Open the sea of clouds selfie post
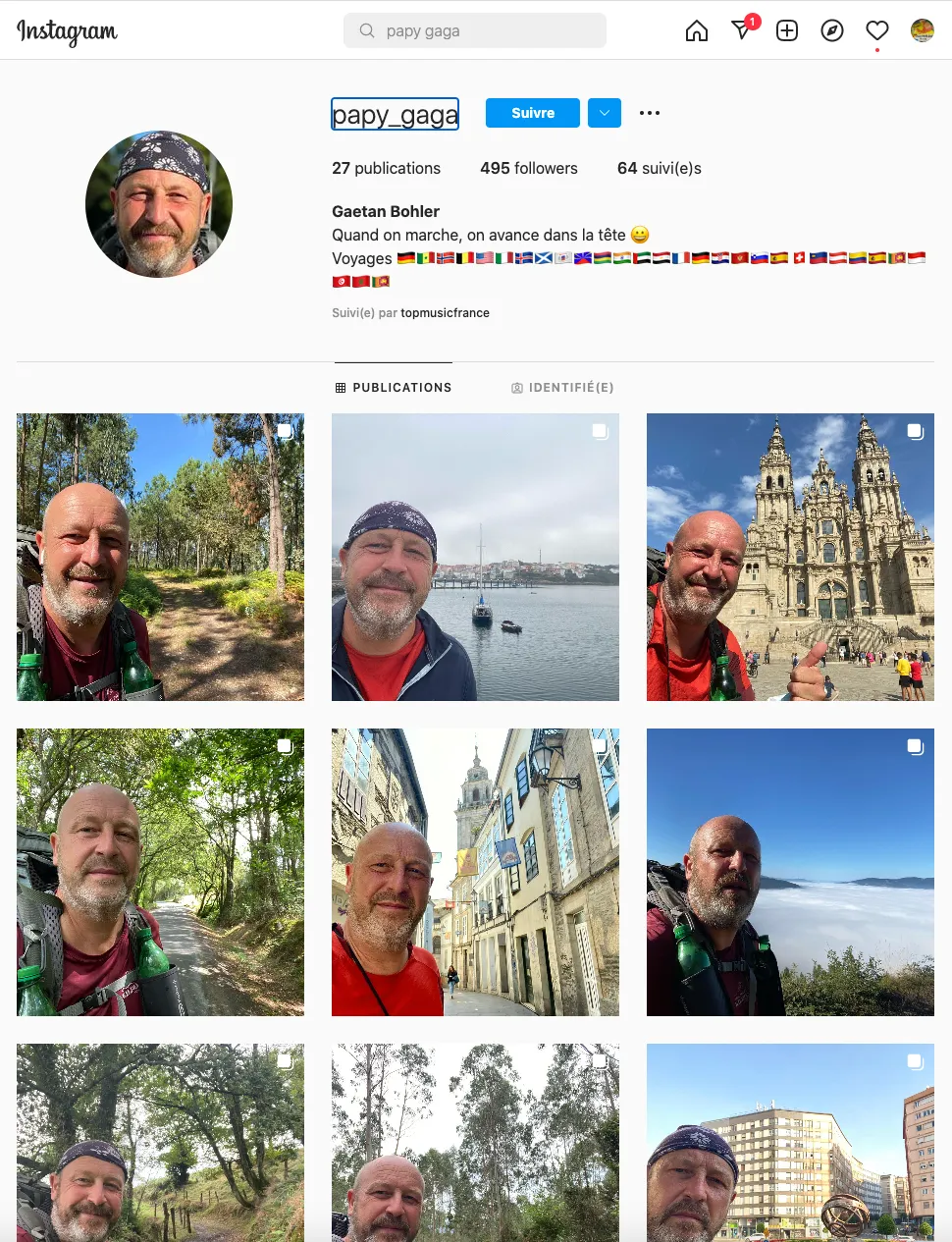The image size is (952, 1242). [x=790, y=872]
